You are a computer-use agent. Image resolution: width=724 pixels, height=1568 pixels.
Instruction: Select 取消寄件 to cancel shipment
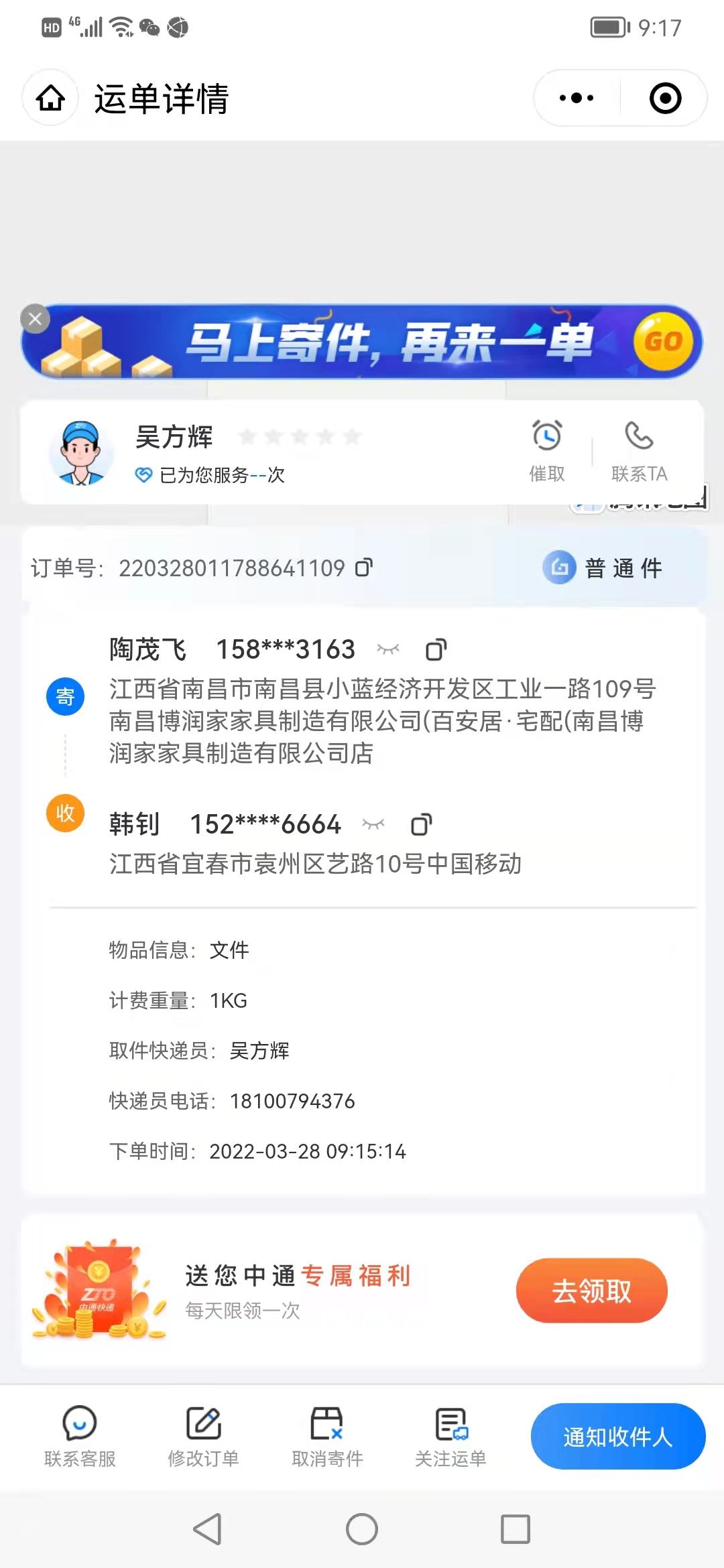click(x=327, y=1436)
